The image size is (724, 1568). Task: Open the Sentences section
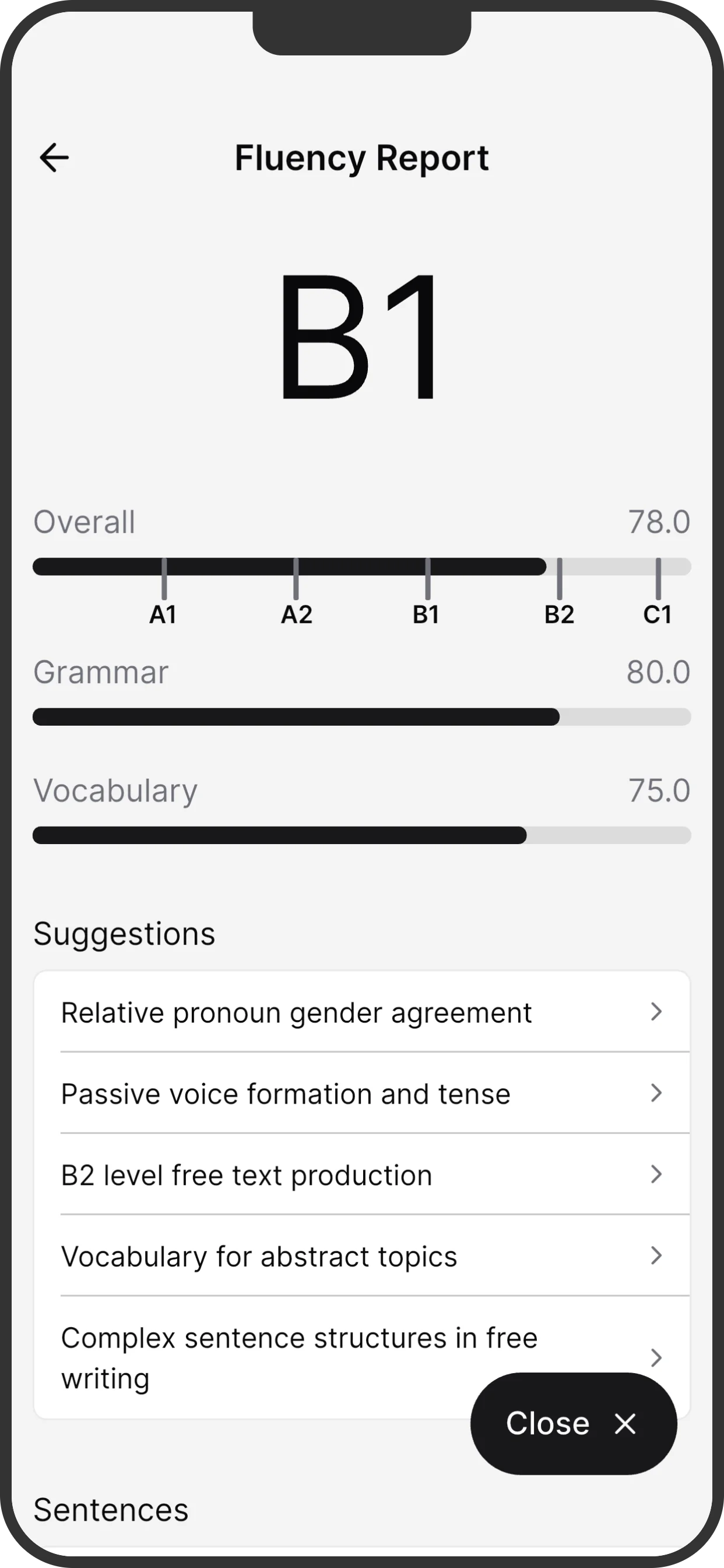pyautogui.click(x=111, y=1510)
